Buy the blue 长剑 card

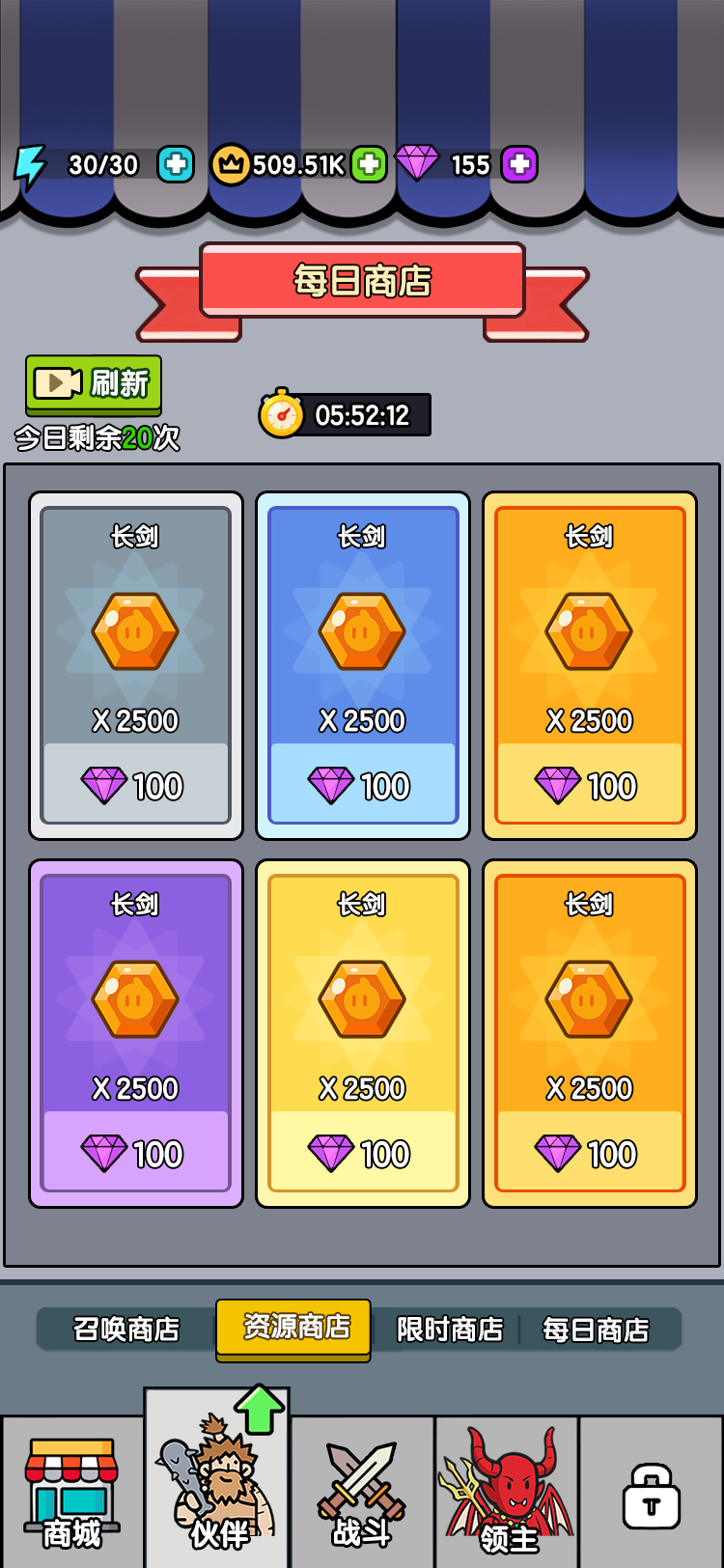(x=362, y=783)
